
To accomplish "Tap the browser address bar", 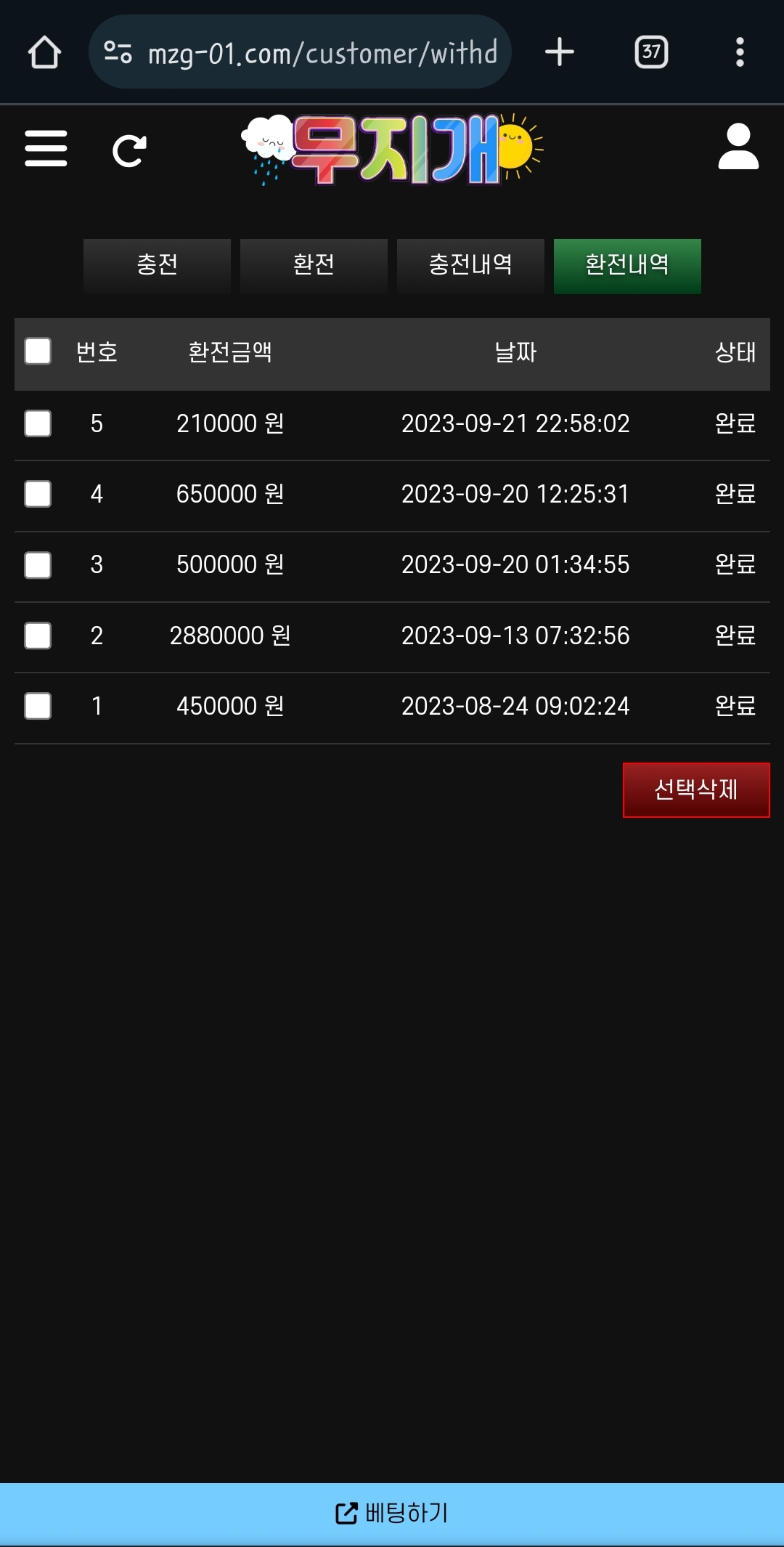I will (x=300, y=52).
